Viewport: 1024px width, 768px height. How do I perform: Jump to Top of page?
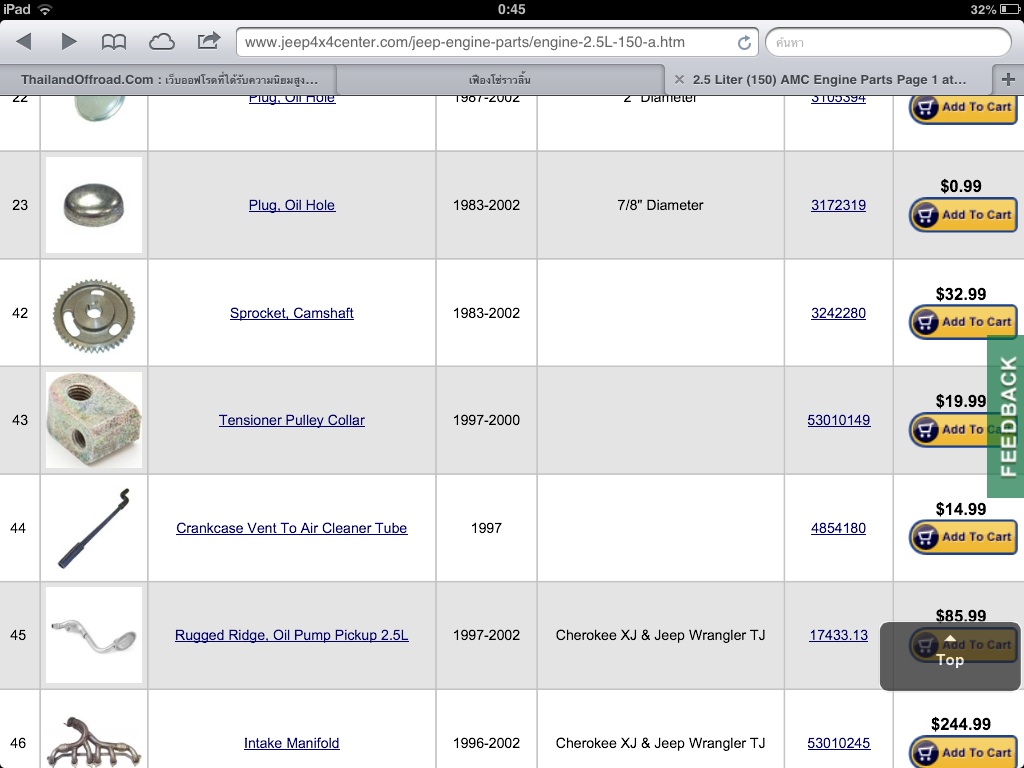coord(949,653)
